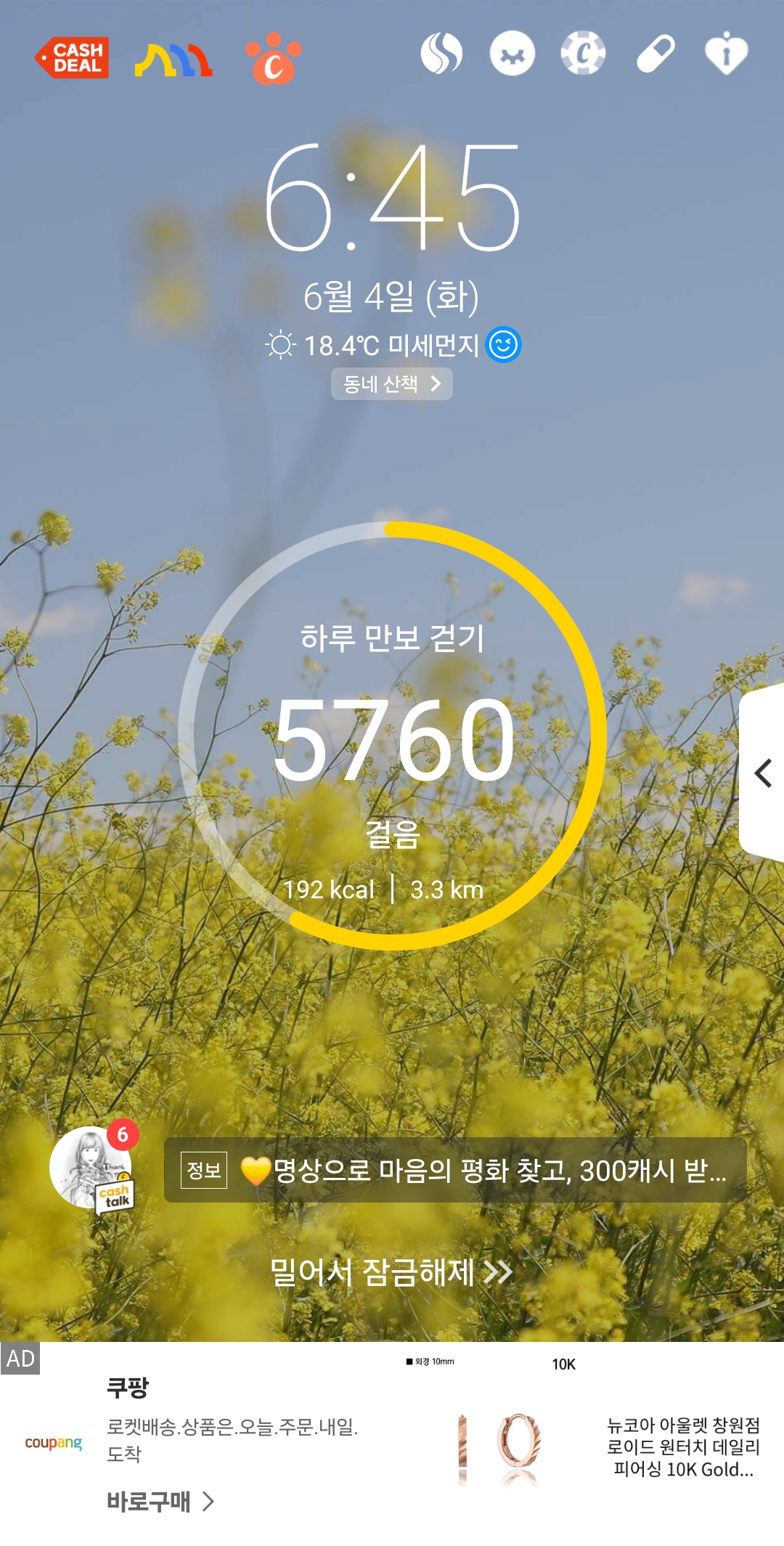Expand the side panel arrow
Image resolution: width=784 pixels, height=1546 pixels.
(763, 773)
